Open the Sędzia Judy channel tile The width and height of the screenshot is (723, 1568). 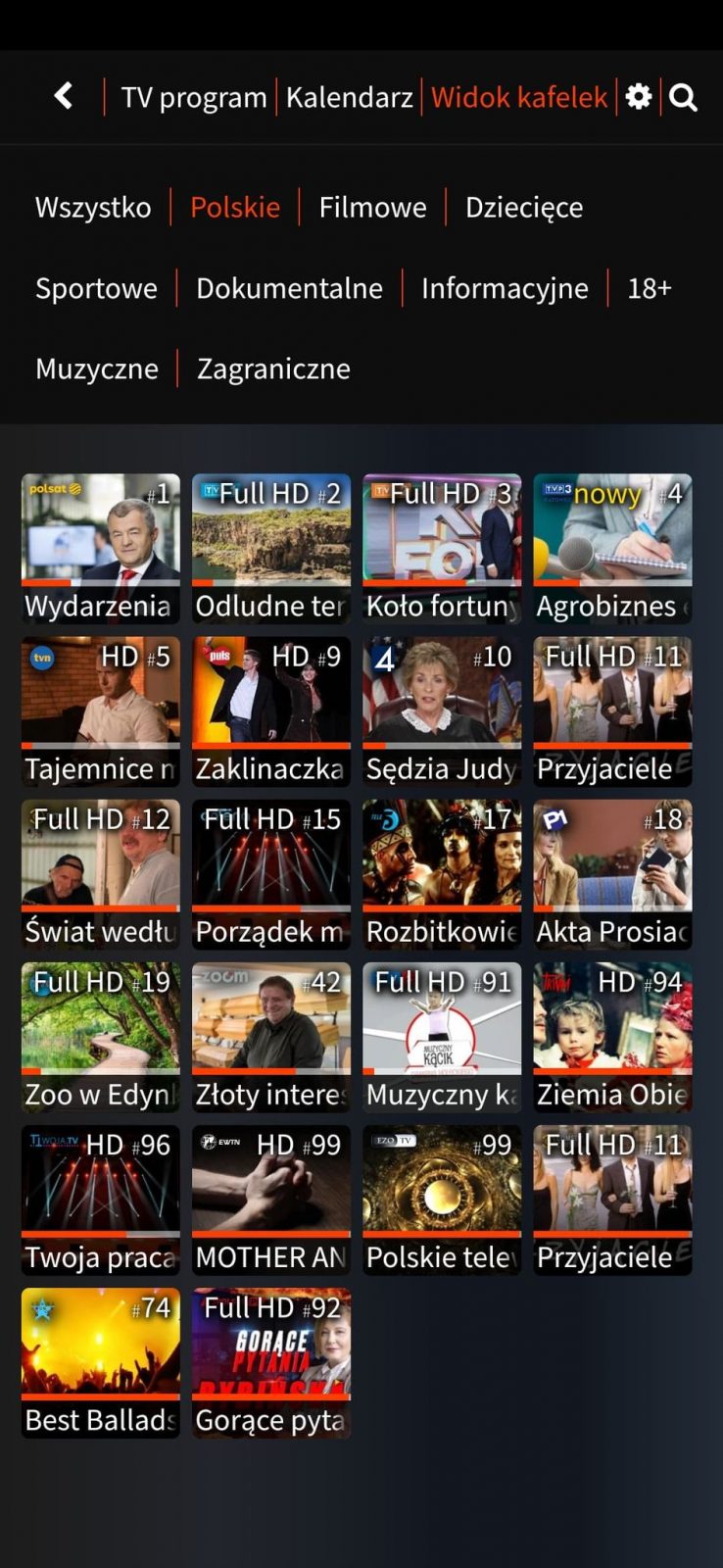pos(442,711)
